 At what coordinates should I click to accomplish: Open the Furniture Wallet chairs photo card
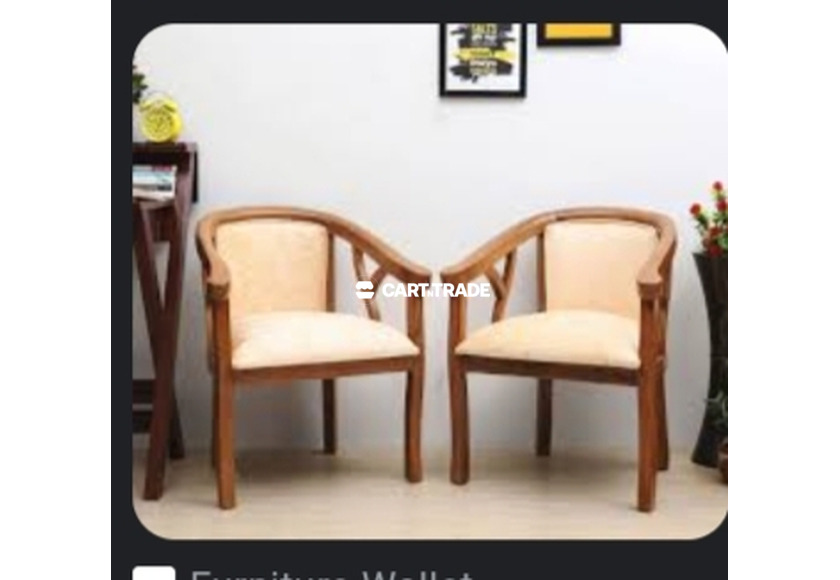coord(430,280)
